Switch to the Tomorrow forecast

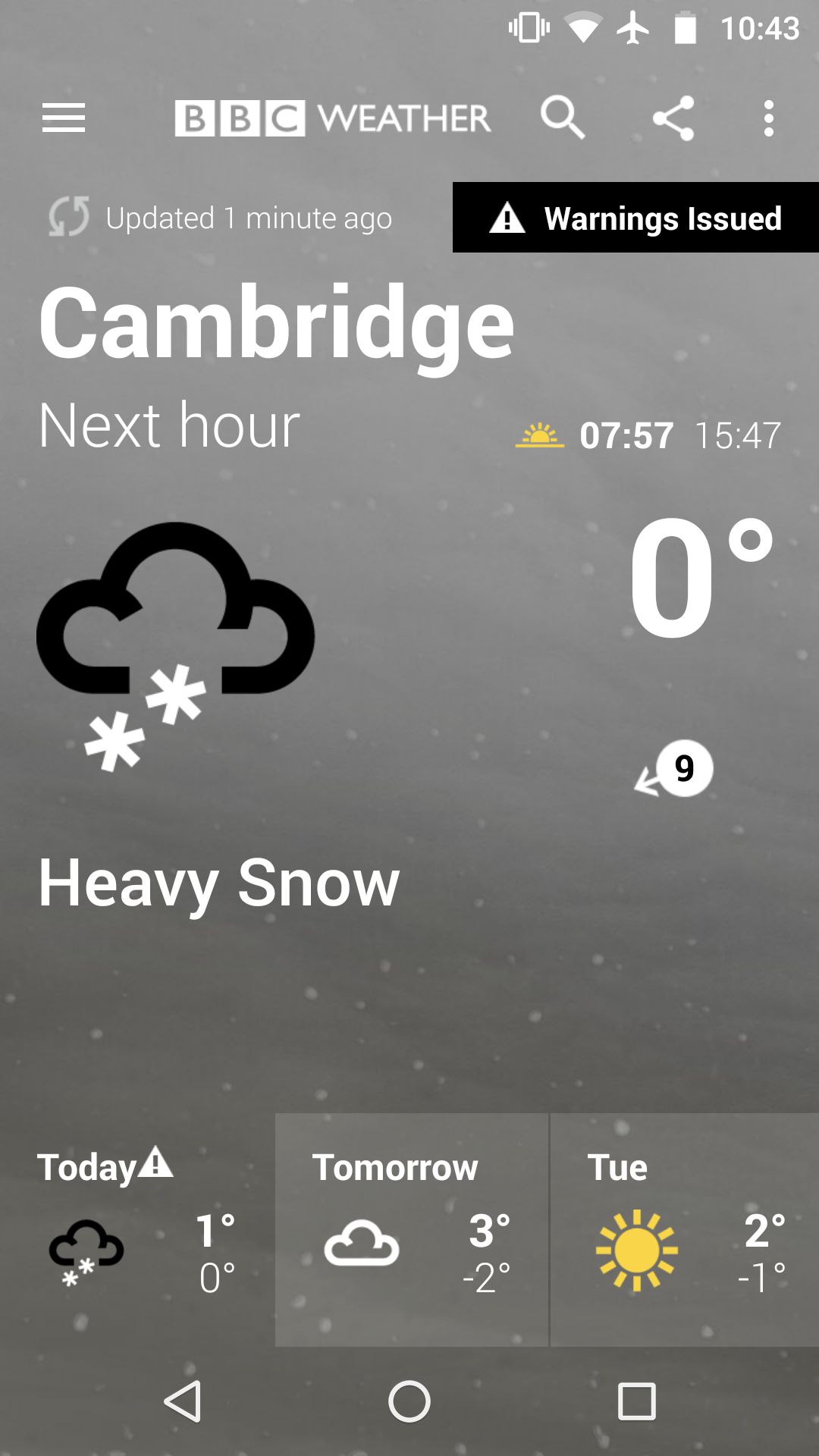pyautogui.click(x=411, y=1228)
